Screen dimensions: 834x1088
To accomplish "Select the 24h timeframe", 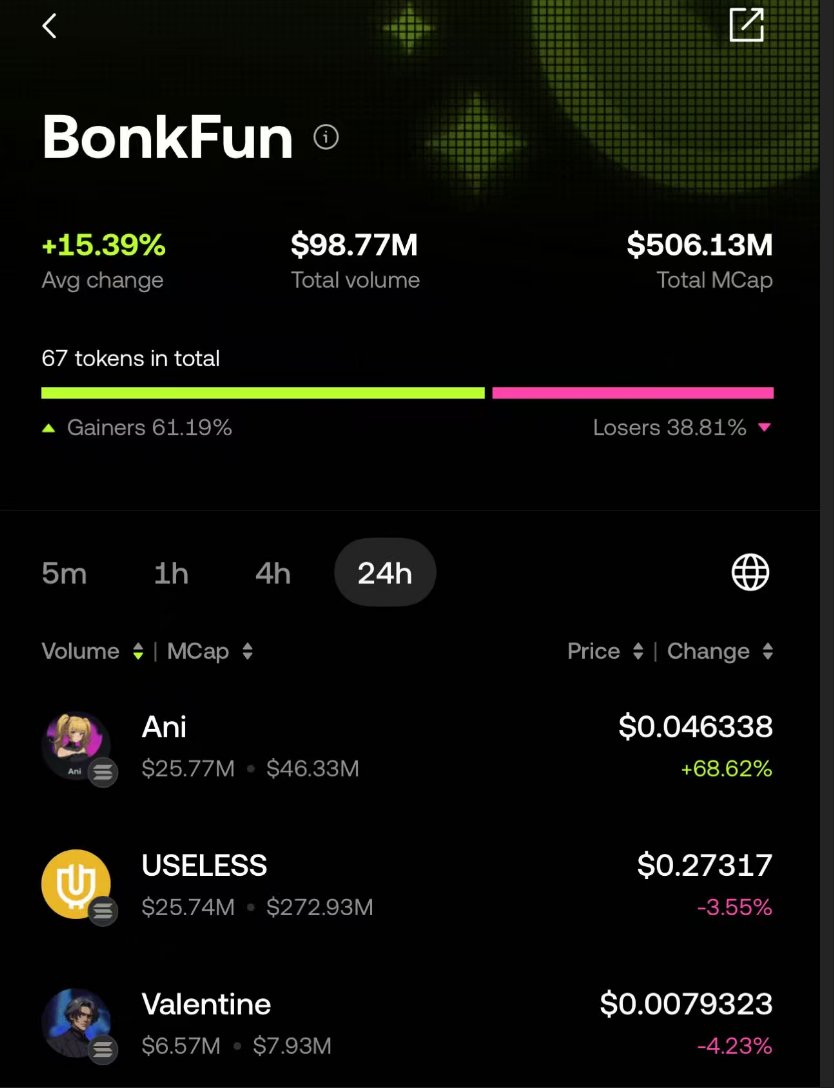I will click(385, 573).
